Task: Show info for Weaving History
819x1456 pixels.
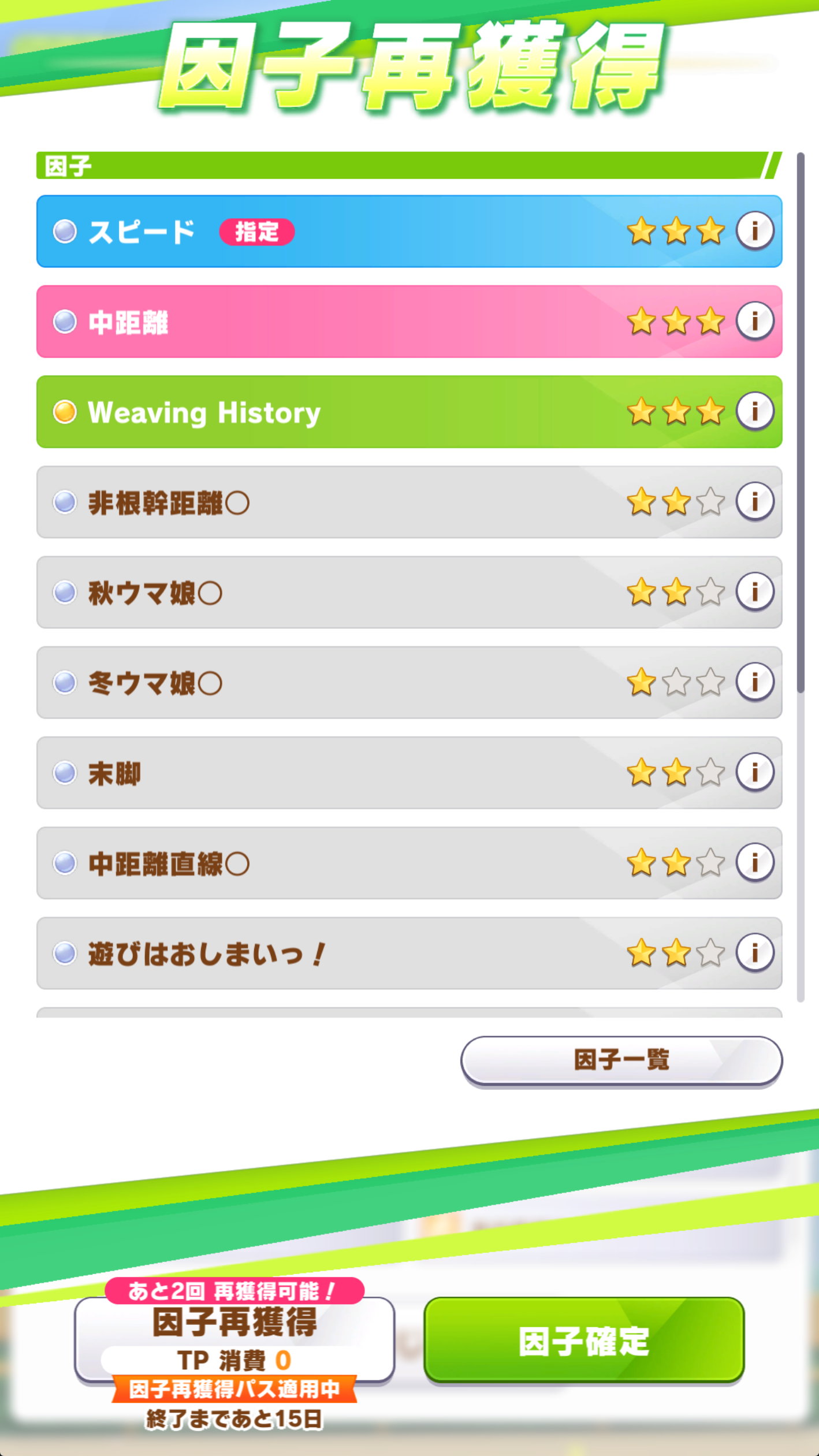Action: (x=755, y=411)
